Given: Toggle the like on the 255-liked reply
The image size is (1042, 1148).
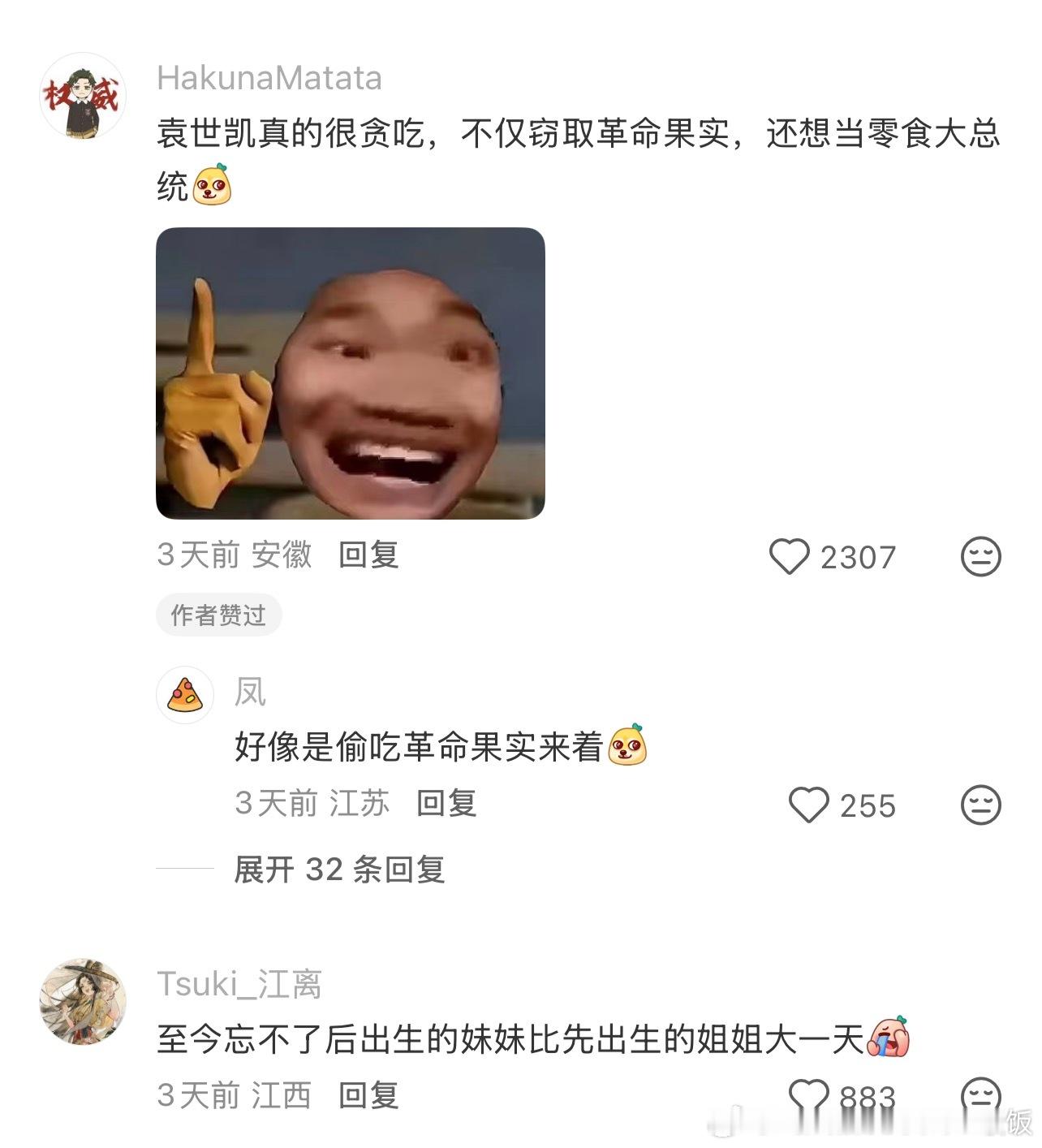Looking at the screenshot, I should (812, 806).
